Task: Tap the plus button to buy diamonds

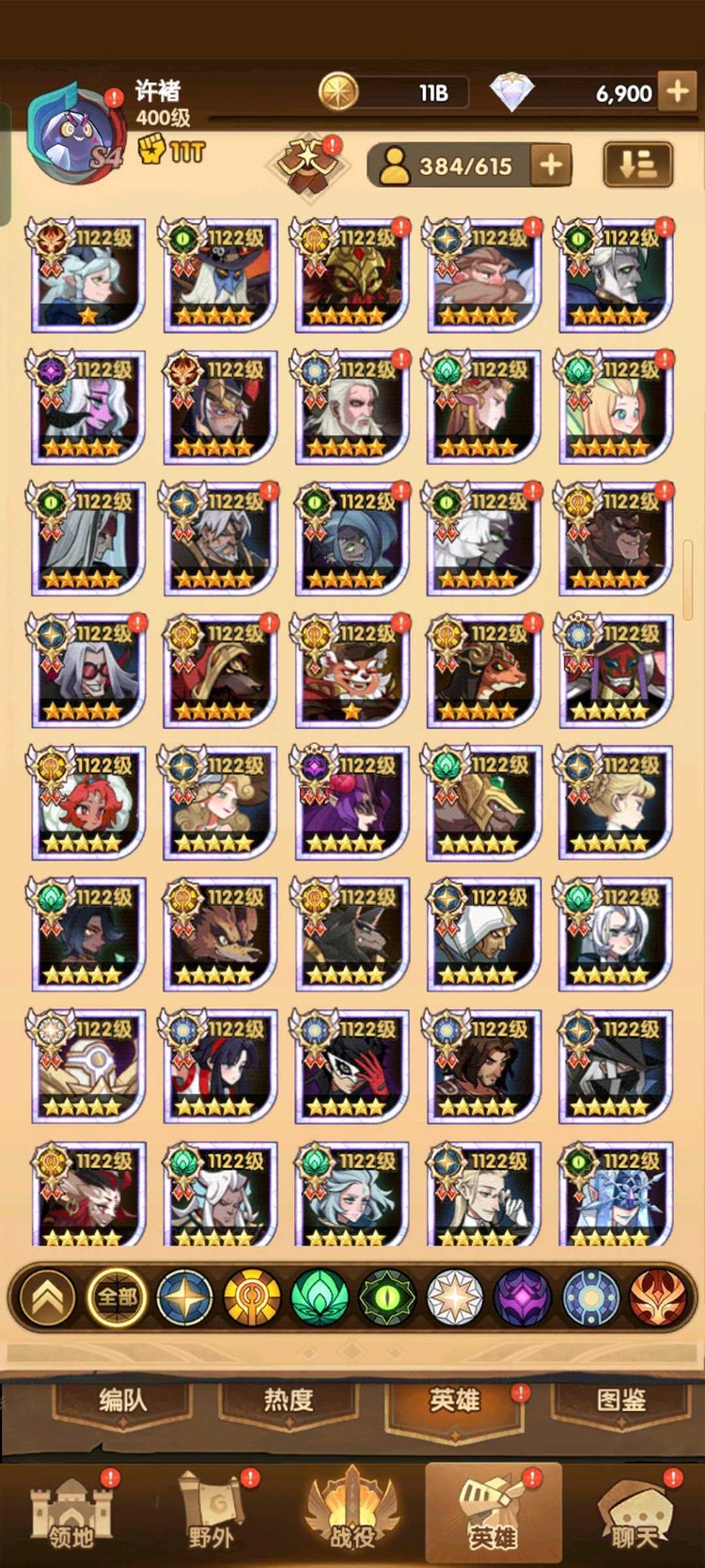Action: click(x=678, y=91)
